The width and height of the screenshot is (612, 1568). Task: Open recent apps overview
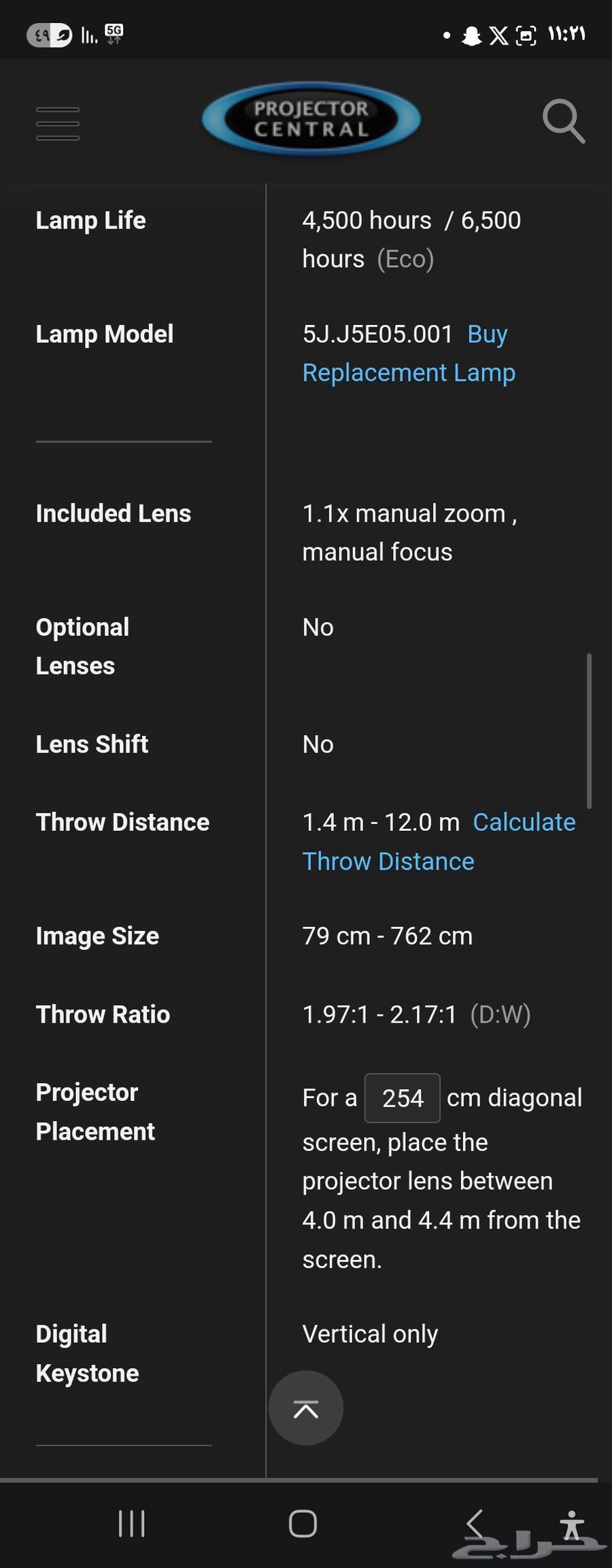(131, 1523)
